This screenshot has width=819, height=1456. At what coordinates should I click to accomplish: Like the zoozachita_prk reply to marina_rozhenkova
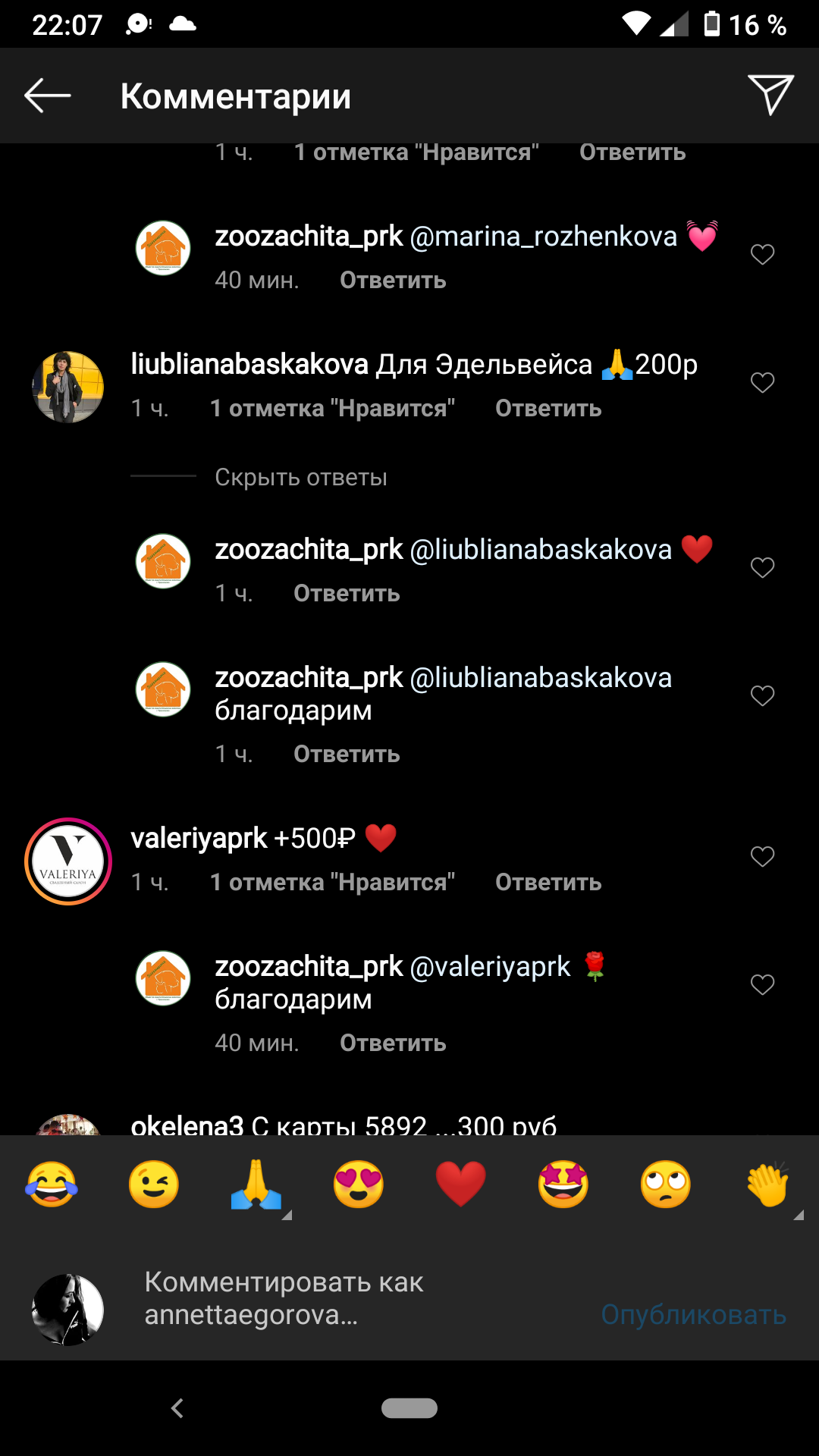point(762,254)
